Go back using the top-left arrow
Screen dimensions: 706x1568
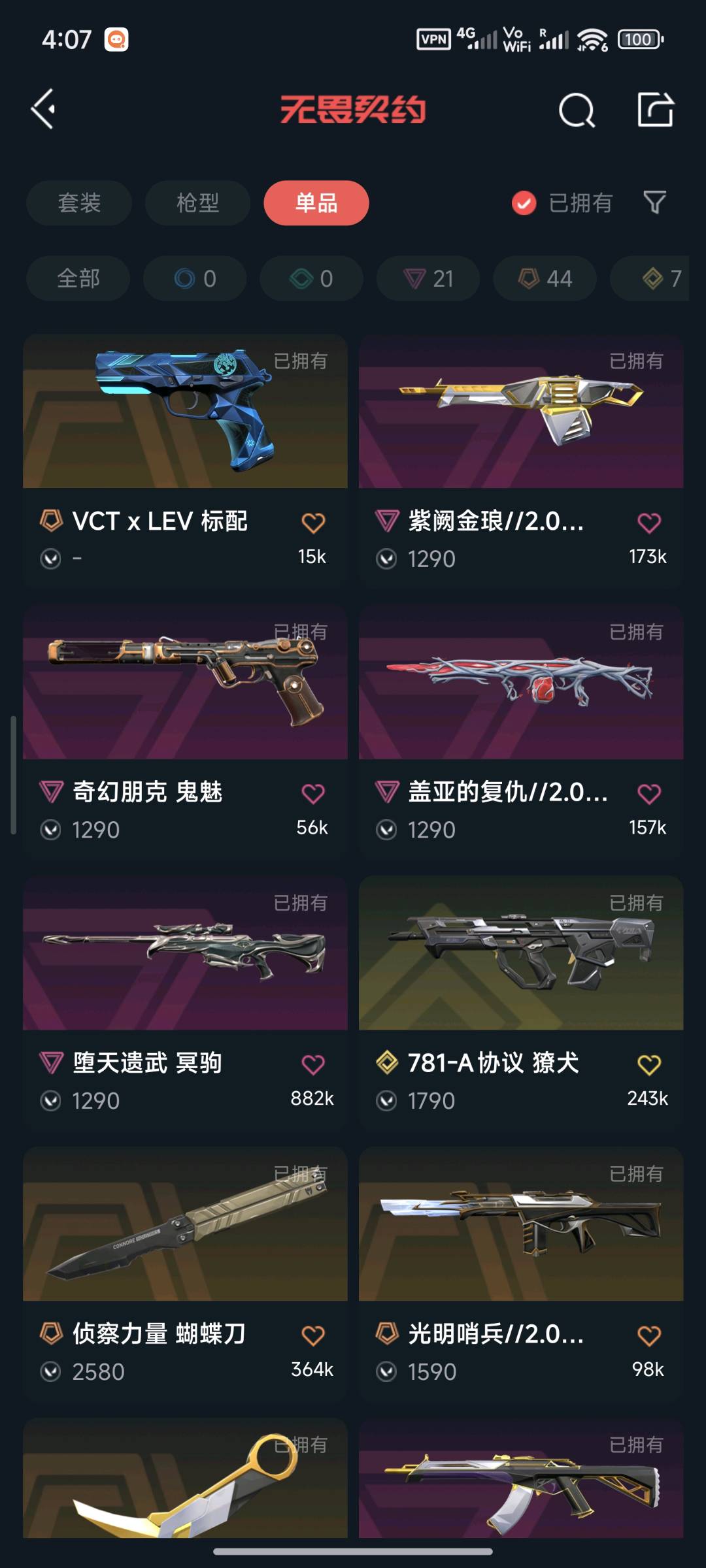pos(44,109)
